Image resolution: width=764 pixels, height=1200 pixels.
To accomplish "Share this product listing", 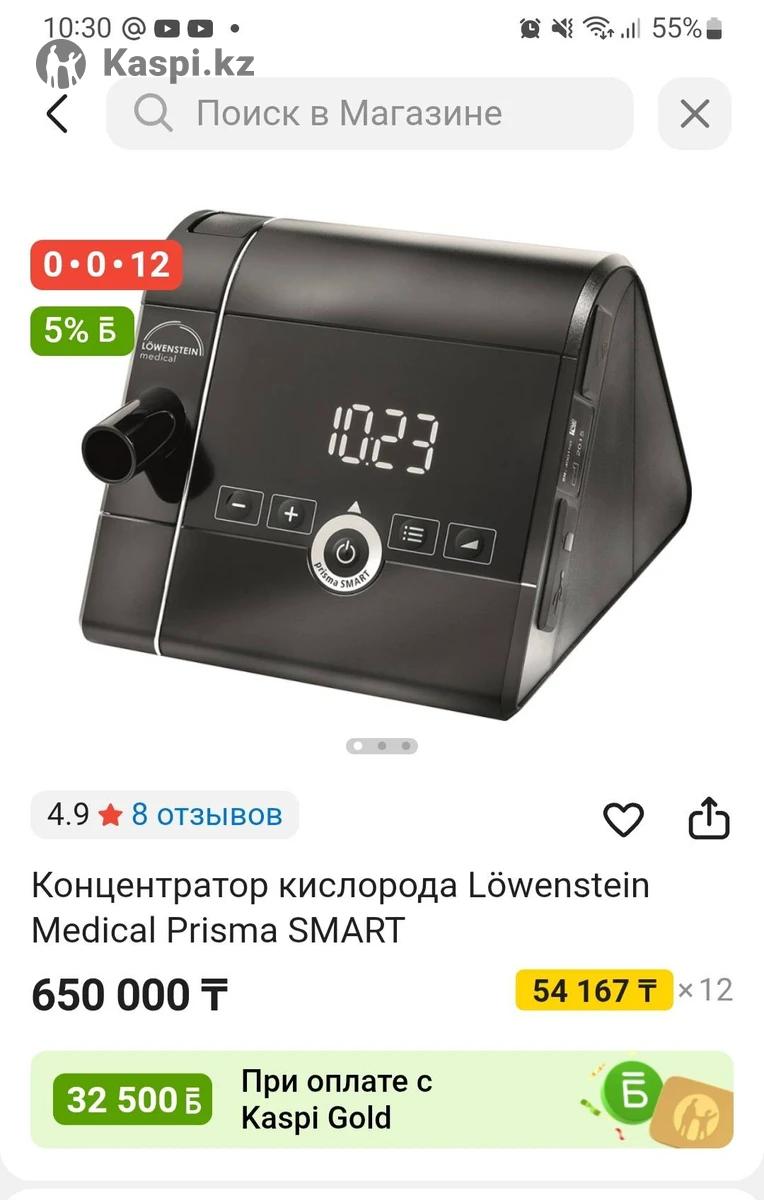I will [709, 819].
